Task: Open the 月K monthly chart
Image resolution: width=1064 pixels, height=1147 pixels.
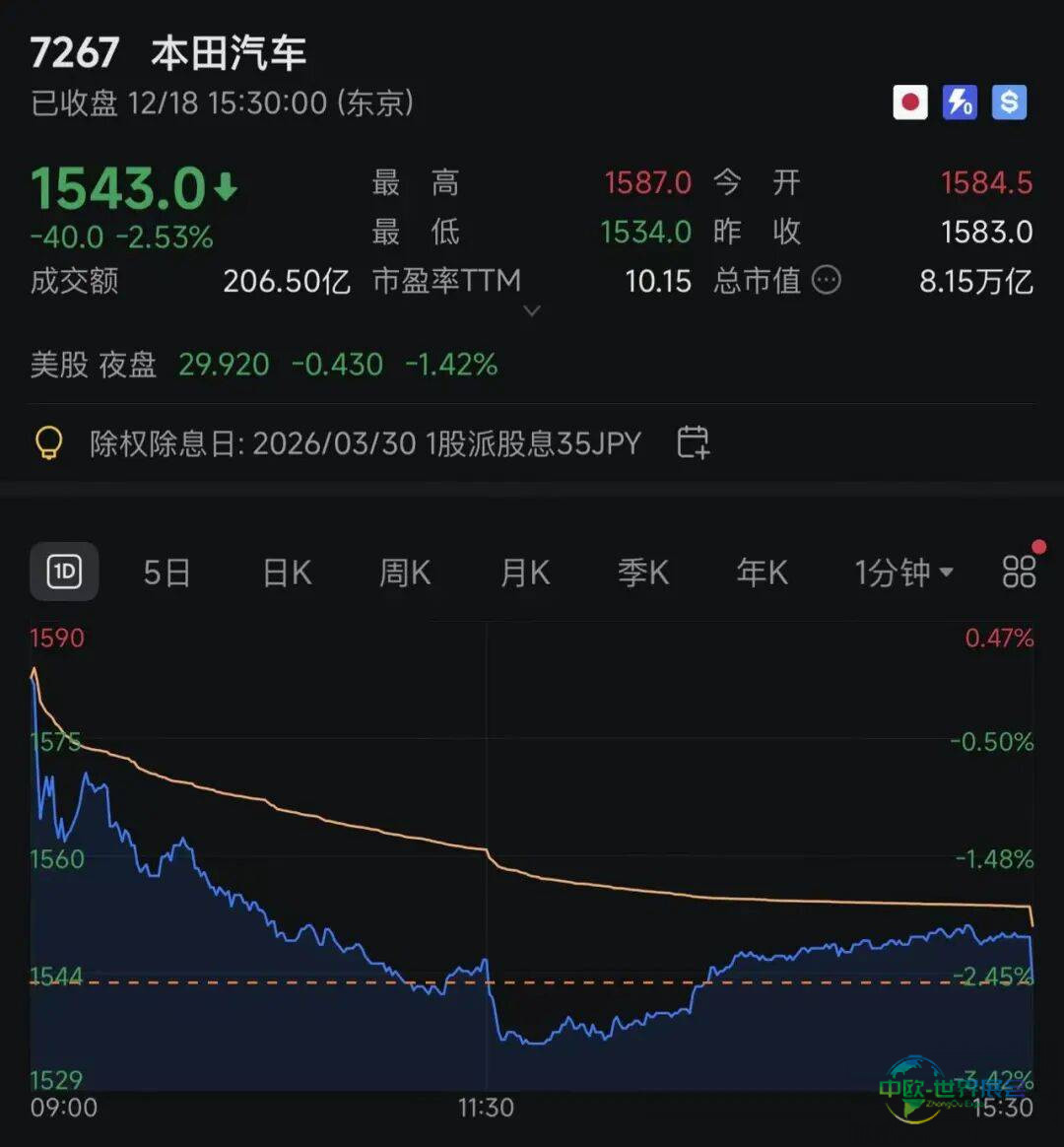Action: click(525, 573)
